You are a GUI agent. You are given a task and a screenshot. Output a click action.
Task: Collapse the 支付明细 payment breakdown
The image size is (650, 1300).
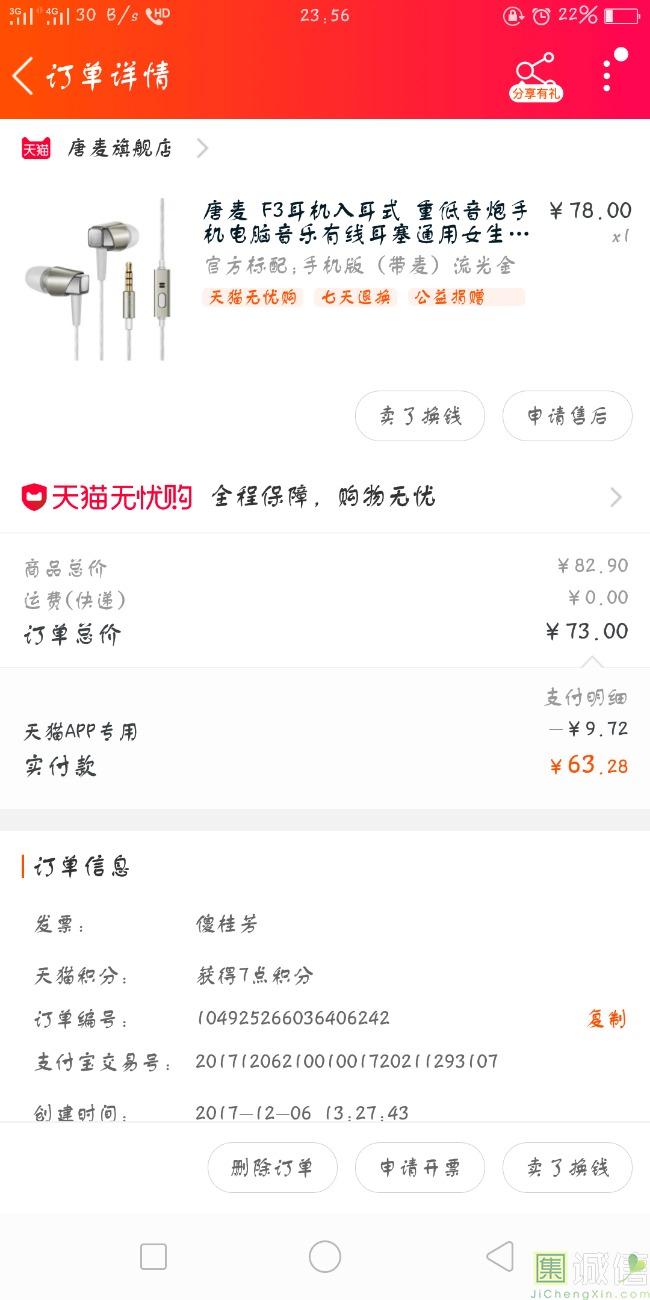pyautogui.click(x=586, y=697)
